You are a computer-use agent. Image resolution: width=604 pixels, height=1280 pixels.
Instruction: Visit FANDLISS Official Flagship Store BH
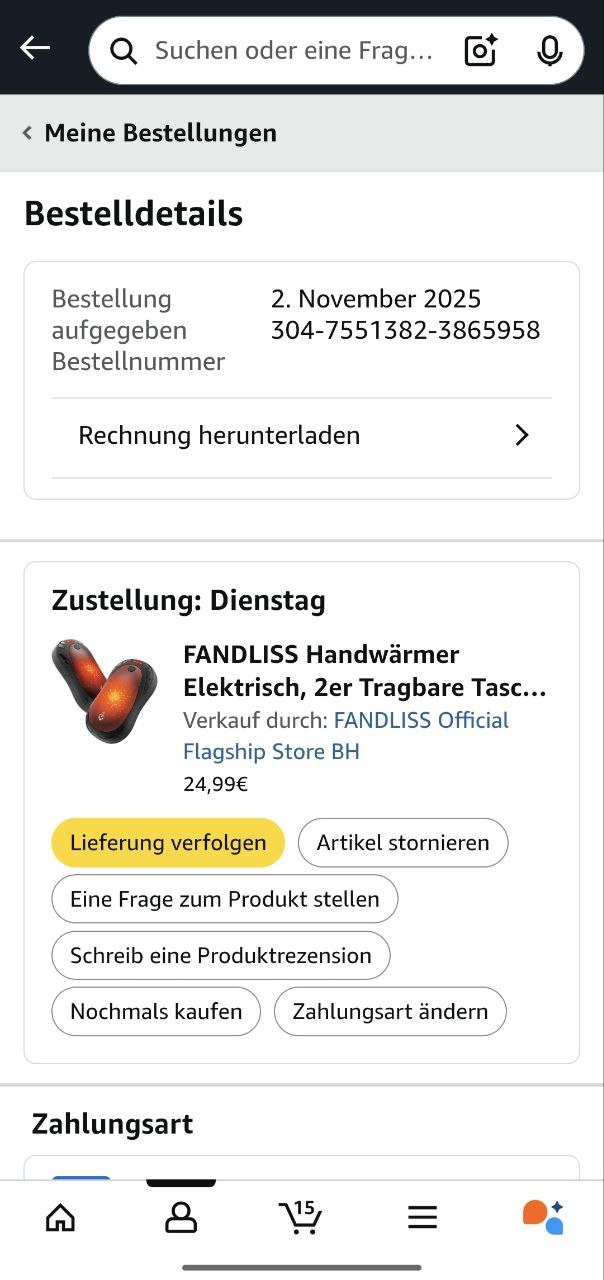pyautogui.click(x=345, y=735)
